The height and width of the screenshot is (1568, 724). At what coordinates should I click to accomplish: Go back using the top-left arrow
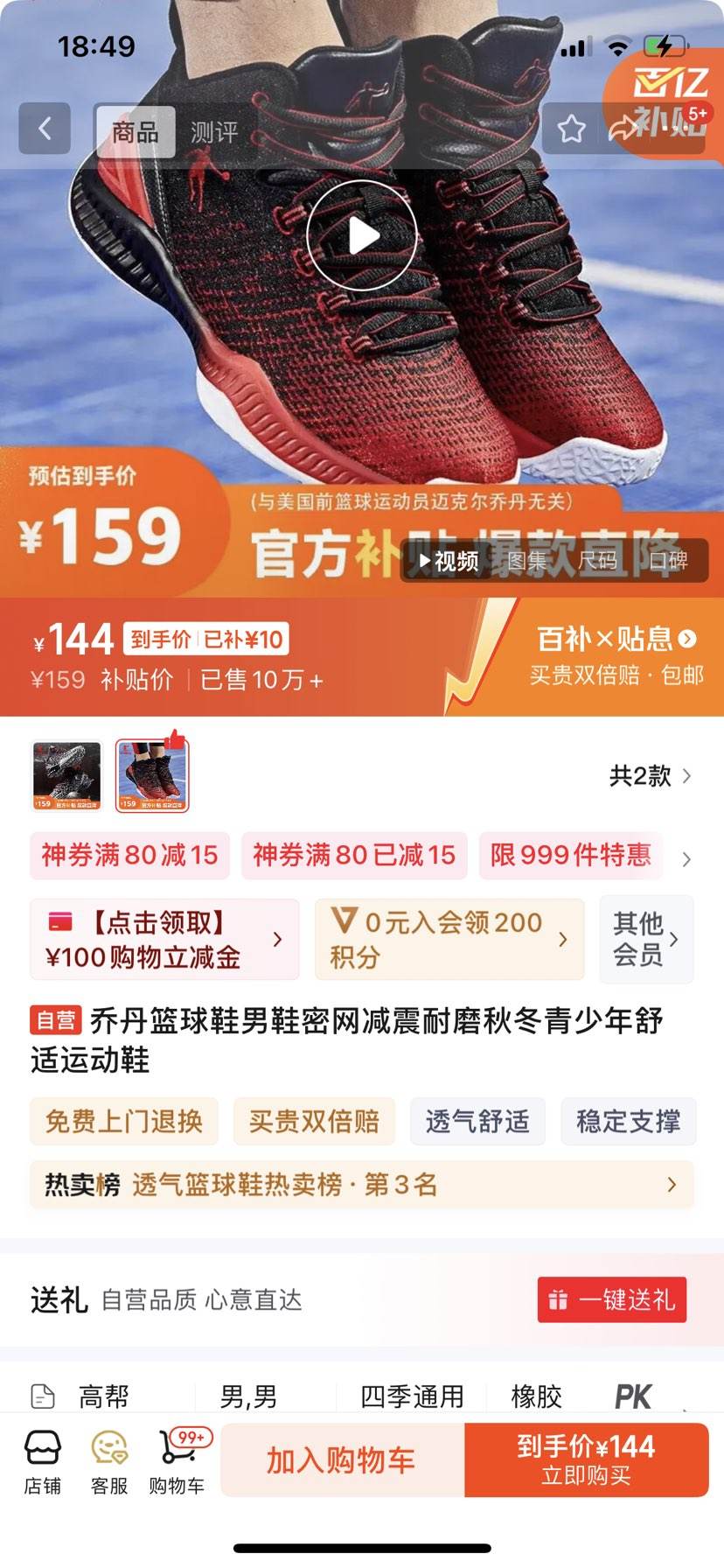(45, 129)
